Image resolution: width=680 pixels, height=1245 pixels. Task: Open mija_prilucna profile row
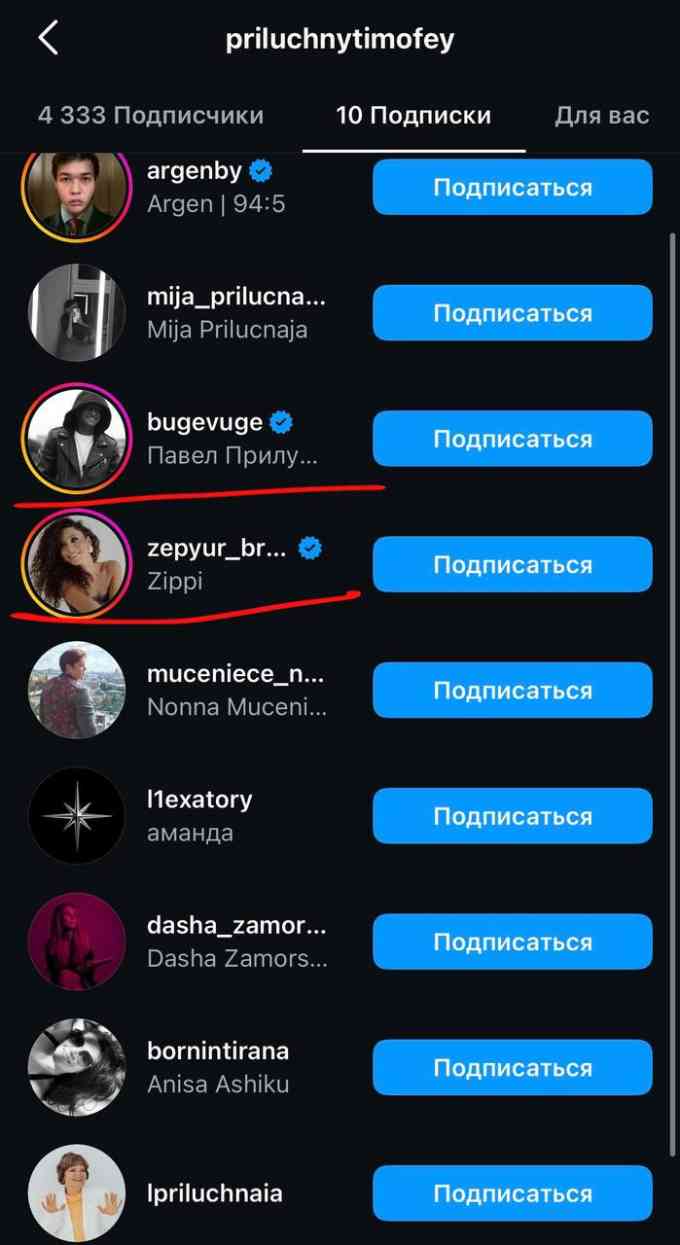point(236,313)
